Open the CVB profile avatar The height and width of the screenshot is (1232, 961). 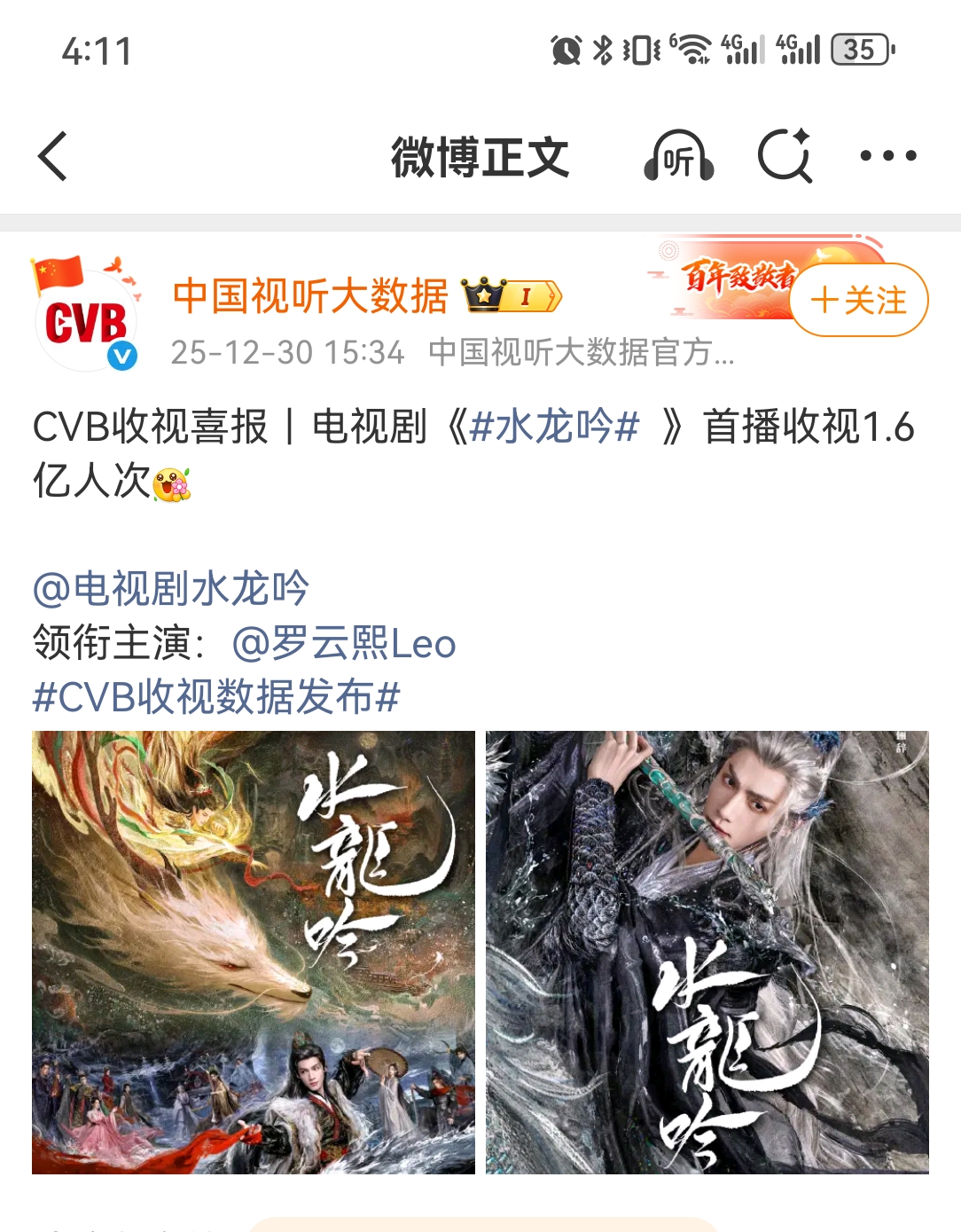tap(86, 321)
